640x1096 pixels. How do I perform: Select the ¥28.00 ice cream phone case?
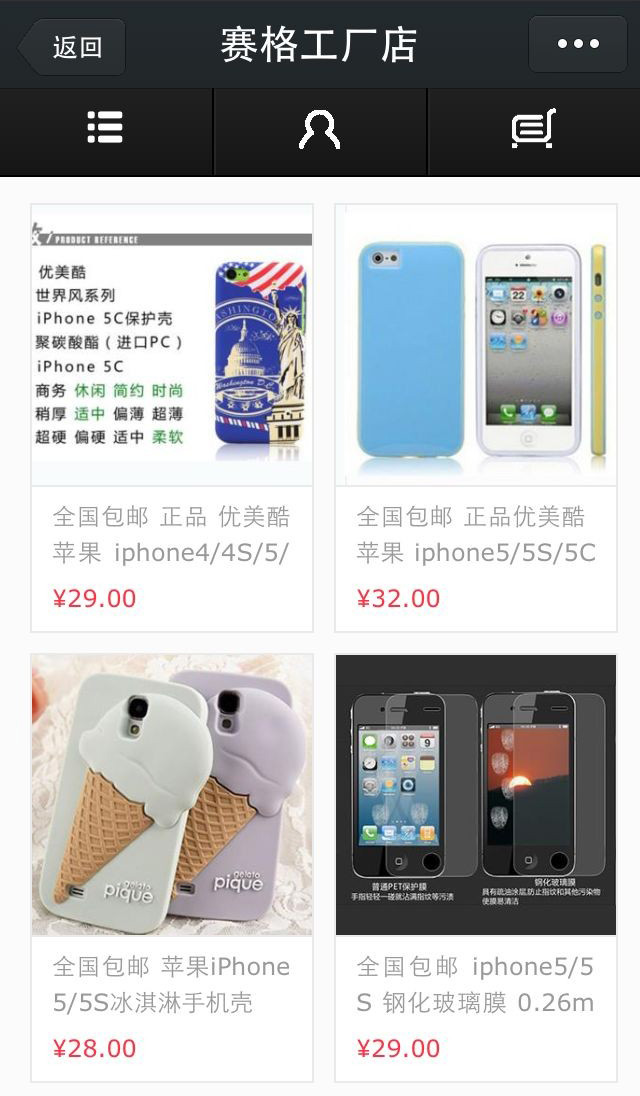pyautogui.click(x=172, y=868)
